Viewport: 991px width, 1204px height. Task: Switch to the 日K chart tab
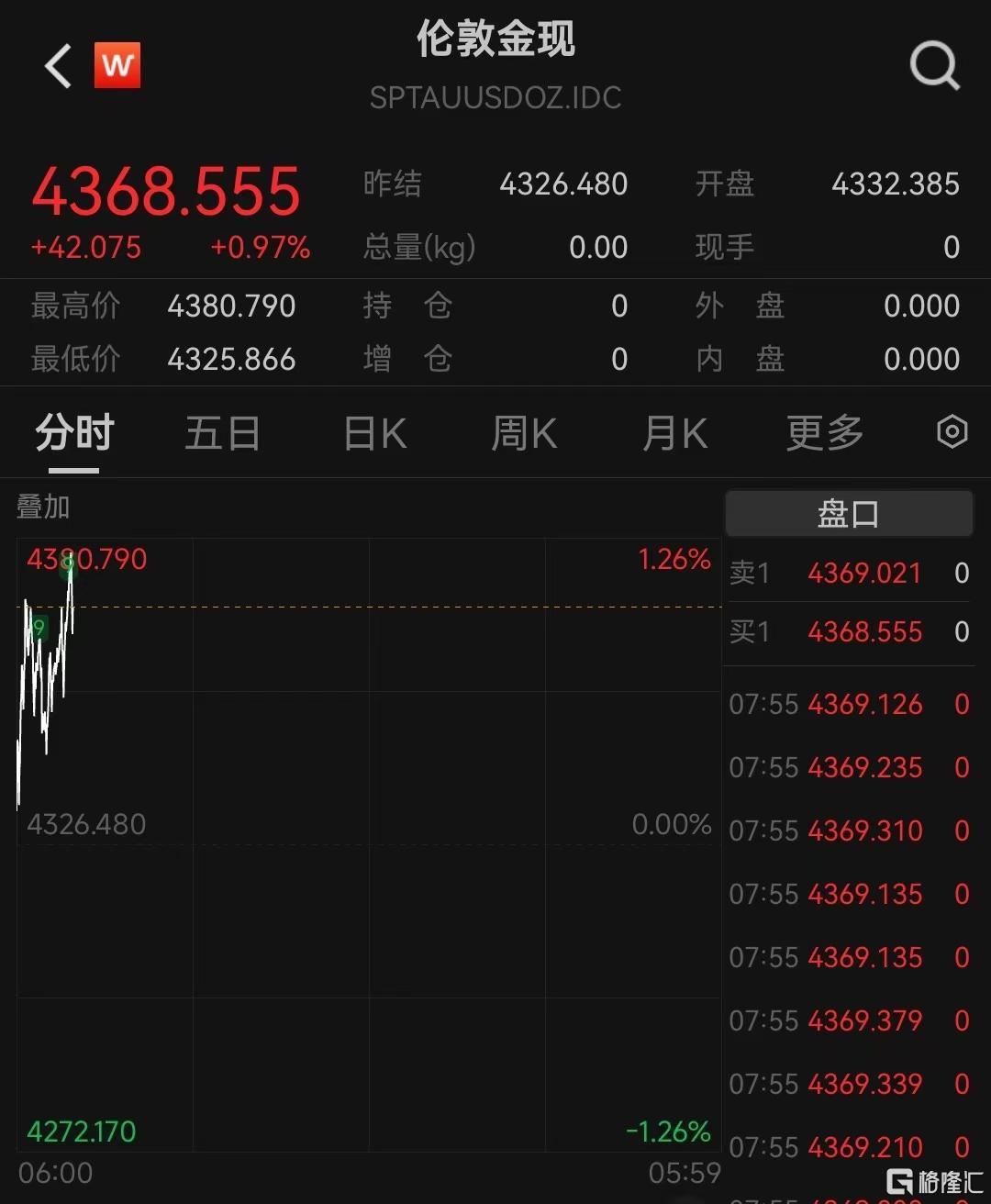click(x=374, y=433)
